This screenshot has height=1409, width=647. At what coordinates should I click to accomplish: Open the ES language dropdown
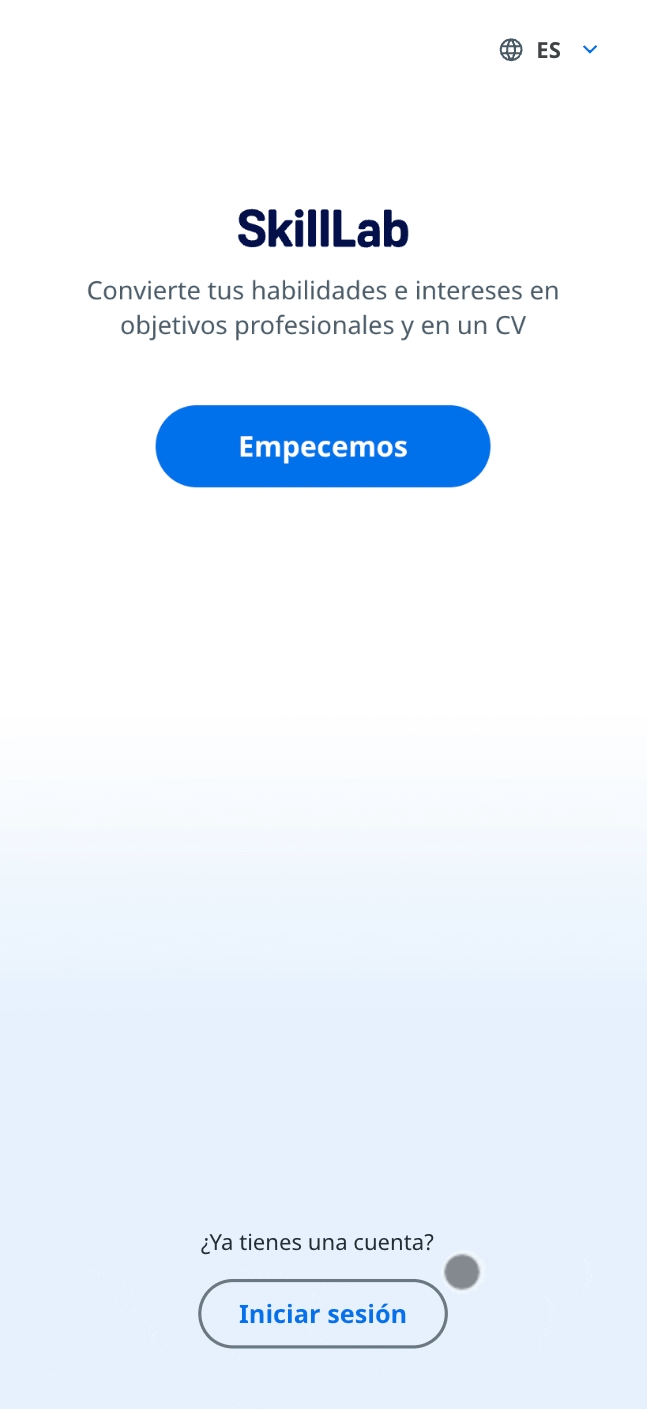pos(548,50)
